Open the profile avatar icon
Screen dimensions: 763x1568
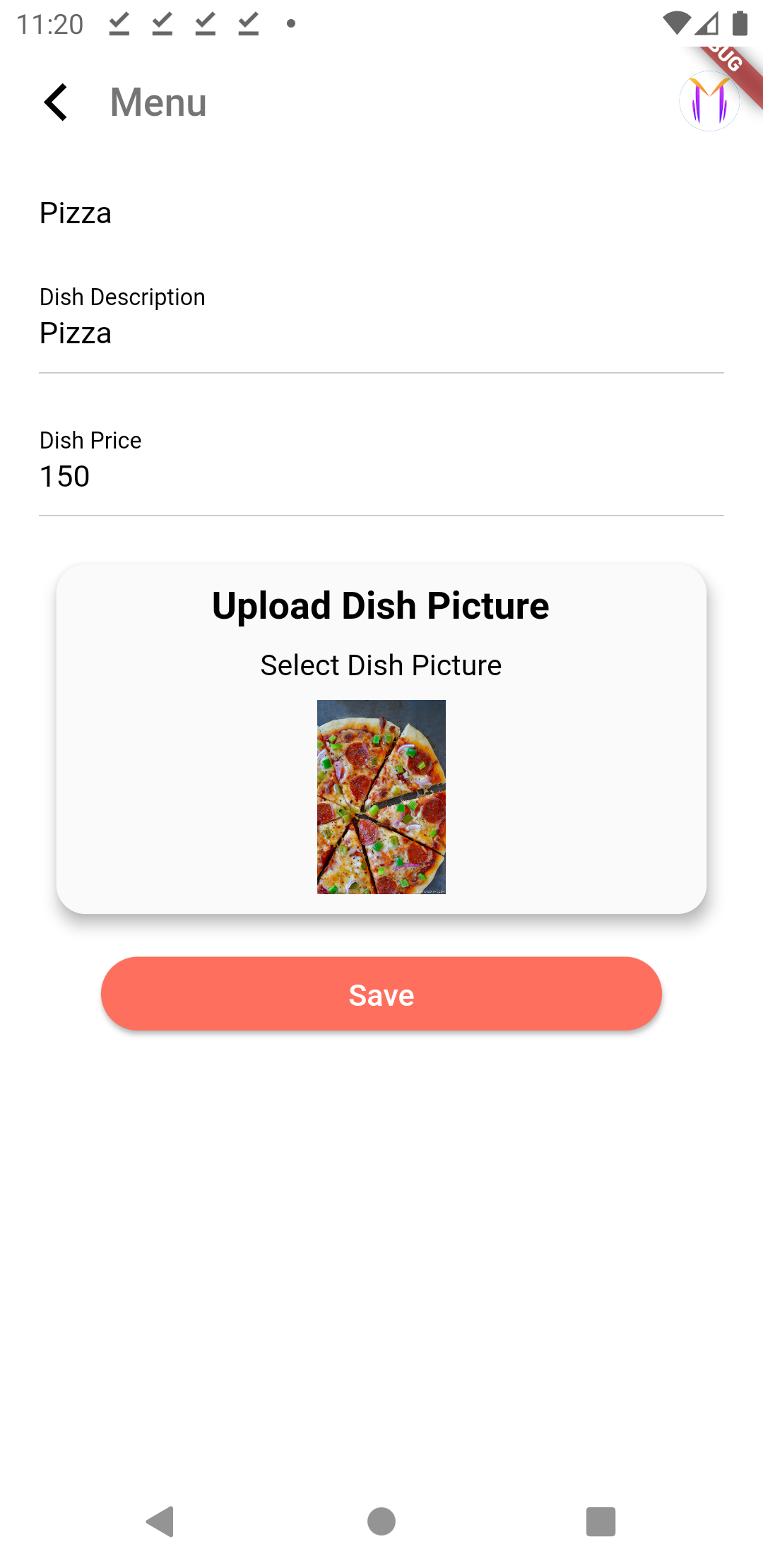[x=709, y=101]
